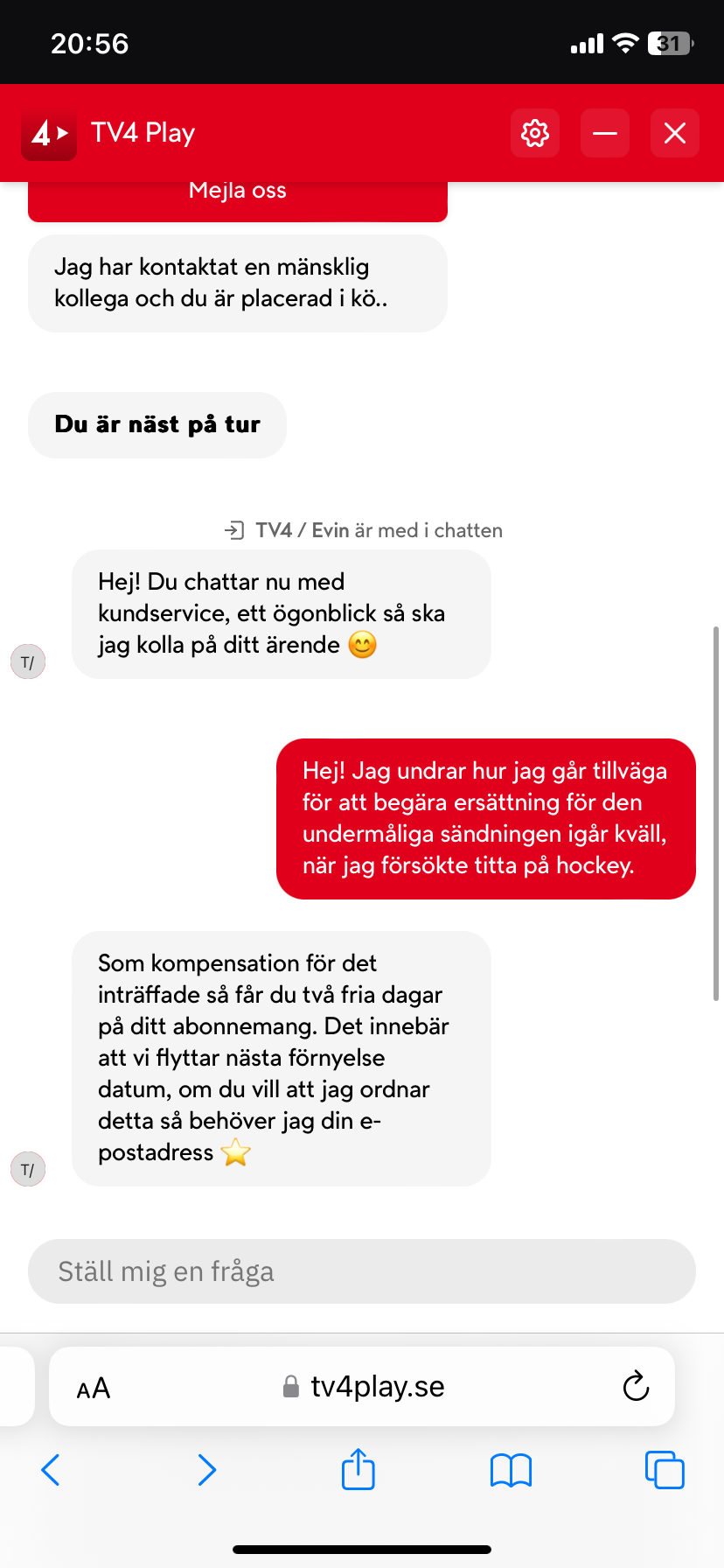Screen dimensions: 724x1568
Task: Open the AA reader options
Action: coord(94,1388)
